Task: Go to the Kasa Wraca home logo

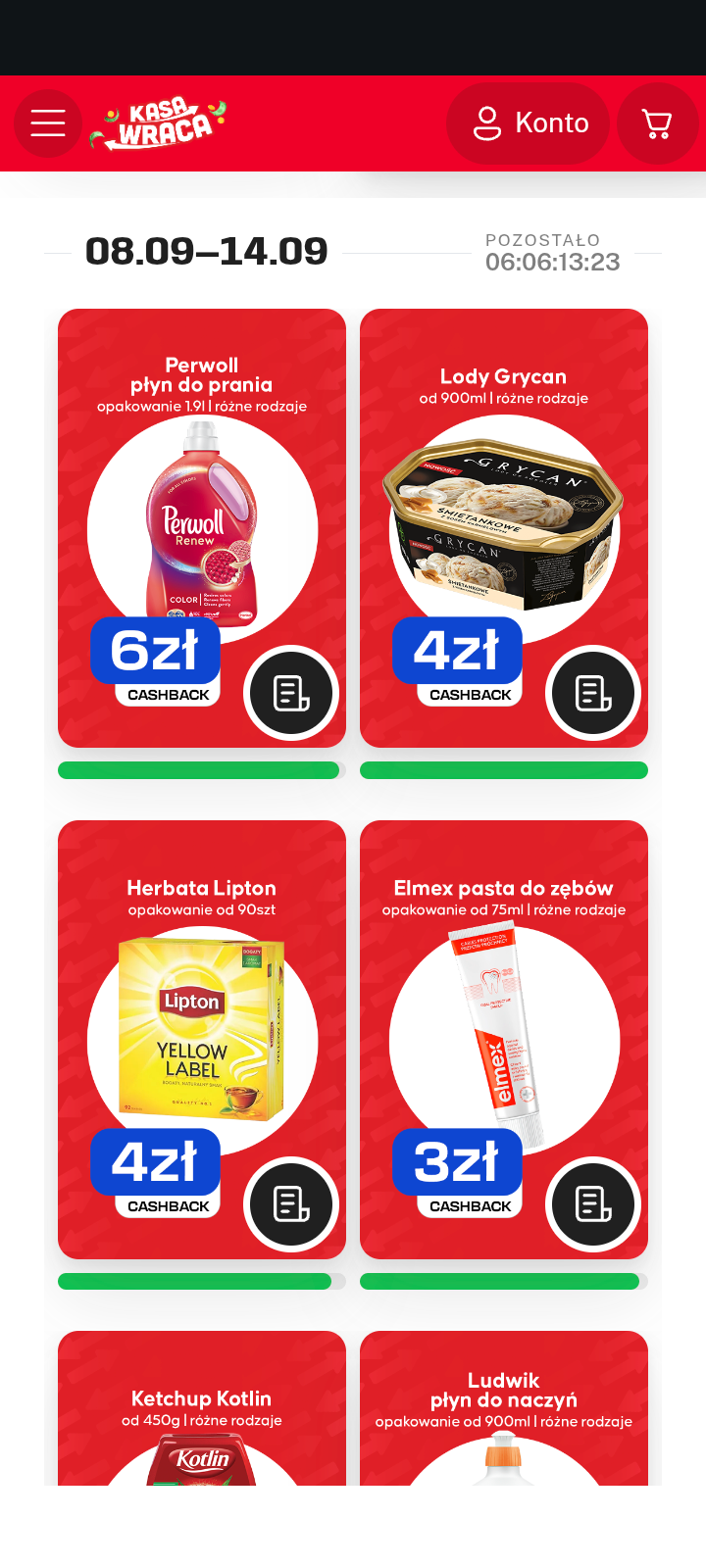Action: coord(159,123)
